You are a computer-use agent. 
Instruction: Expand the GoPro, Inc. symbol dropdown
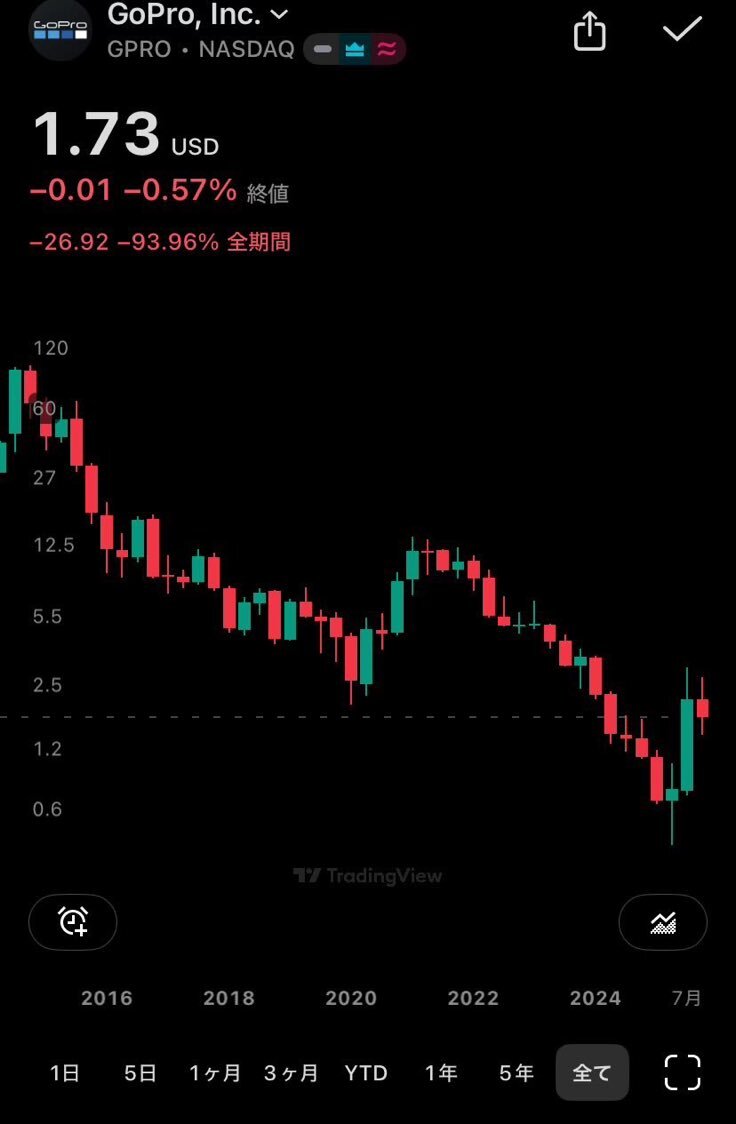tap(279, 15)
